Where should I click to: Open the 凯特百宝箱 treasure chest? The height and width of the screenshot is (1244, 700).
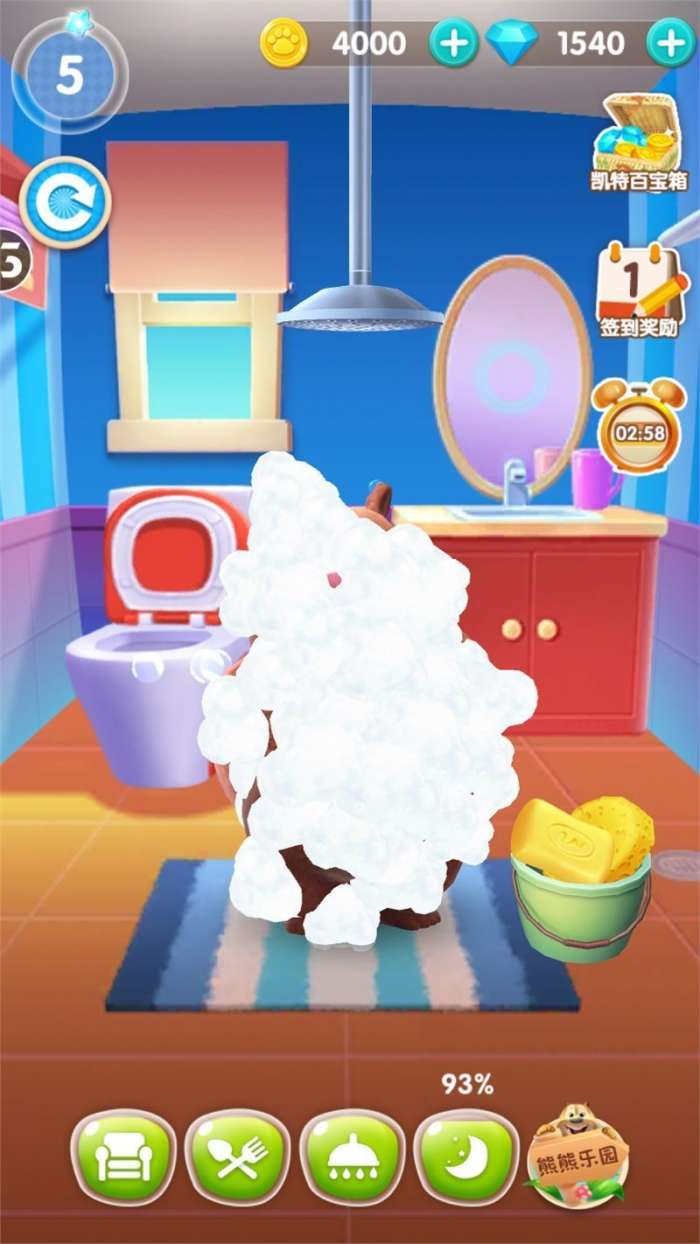click(x=640, y=143)
